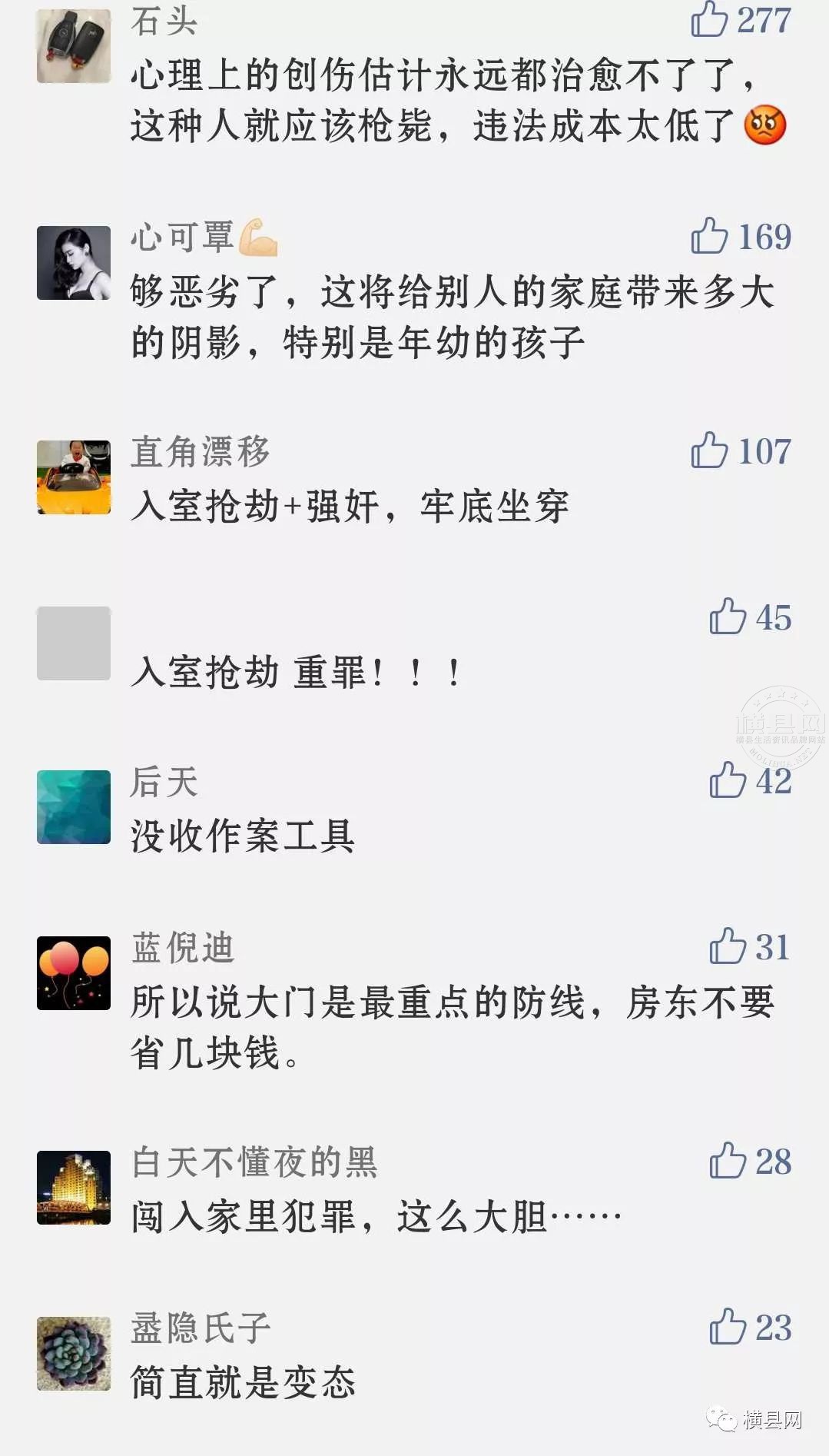Like 石头's comment with 277 likes
Screen dimensions: 829x1456
(x=709, y=18)
